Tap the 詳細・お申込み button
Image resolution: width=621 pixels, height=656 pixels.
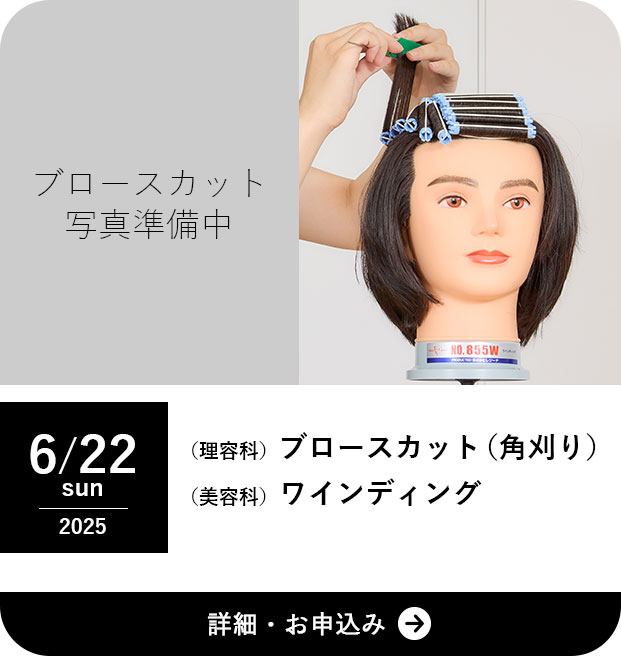pos(310,624)
